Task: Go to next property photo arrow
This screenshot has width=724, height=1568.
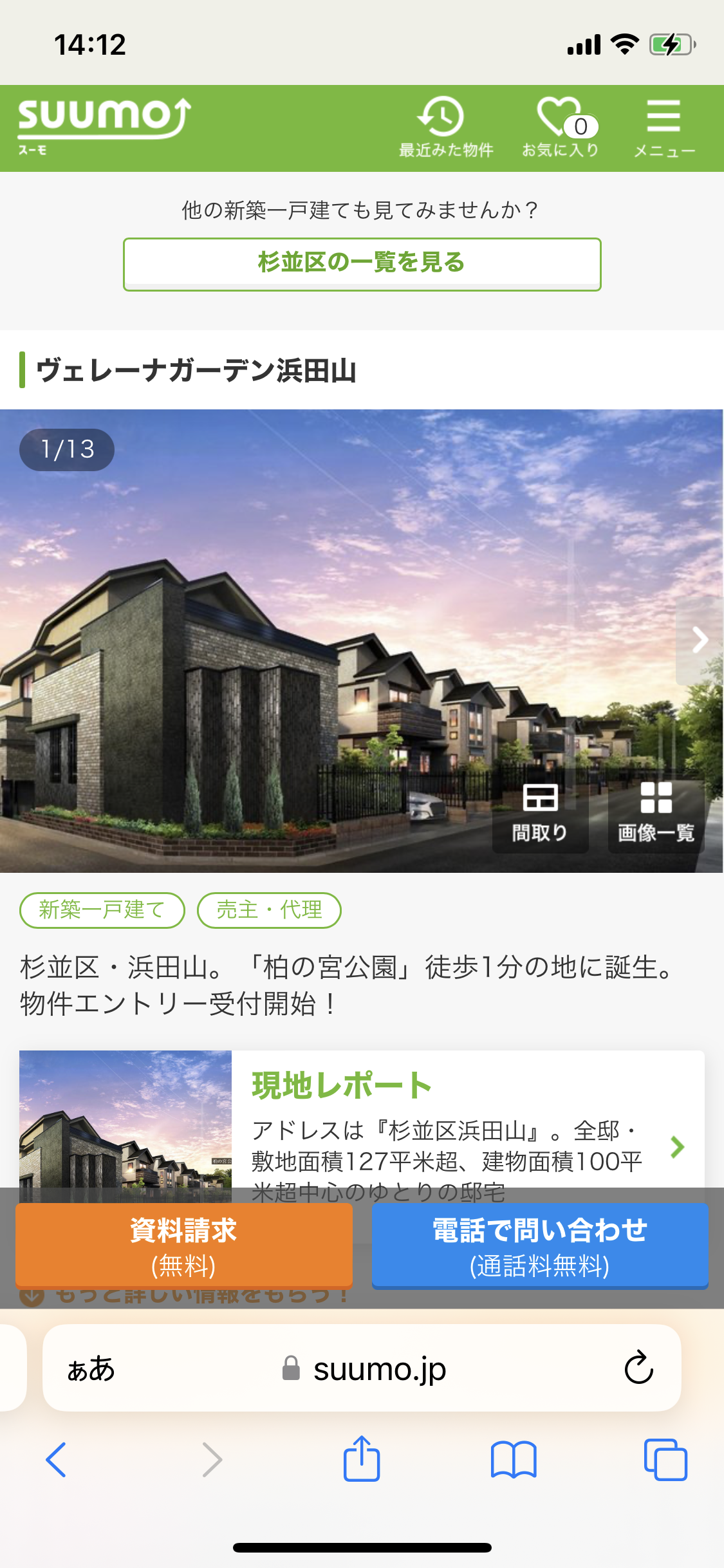Action: pos(699,640)
